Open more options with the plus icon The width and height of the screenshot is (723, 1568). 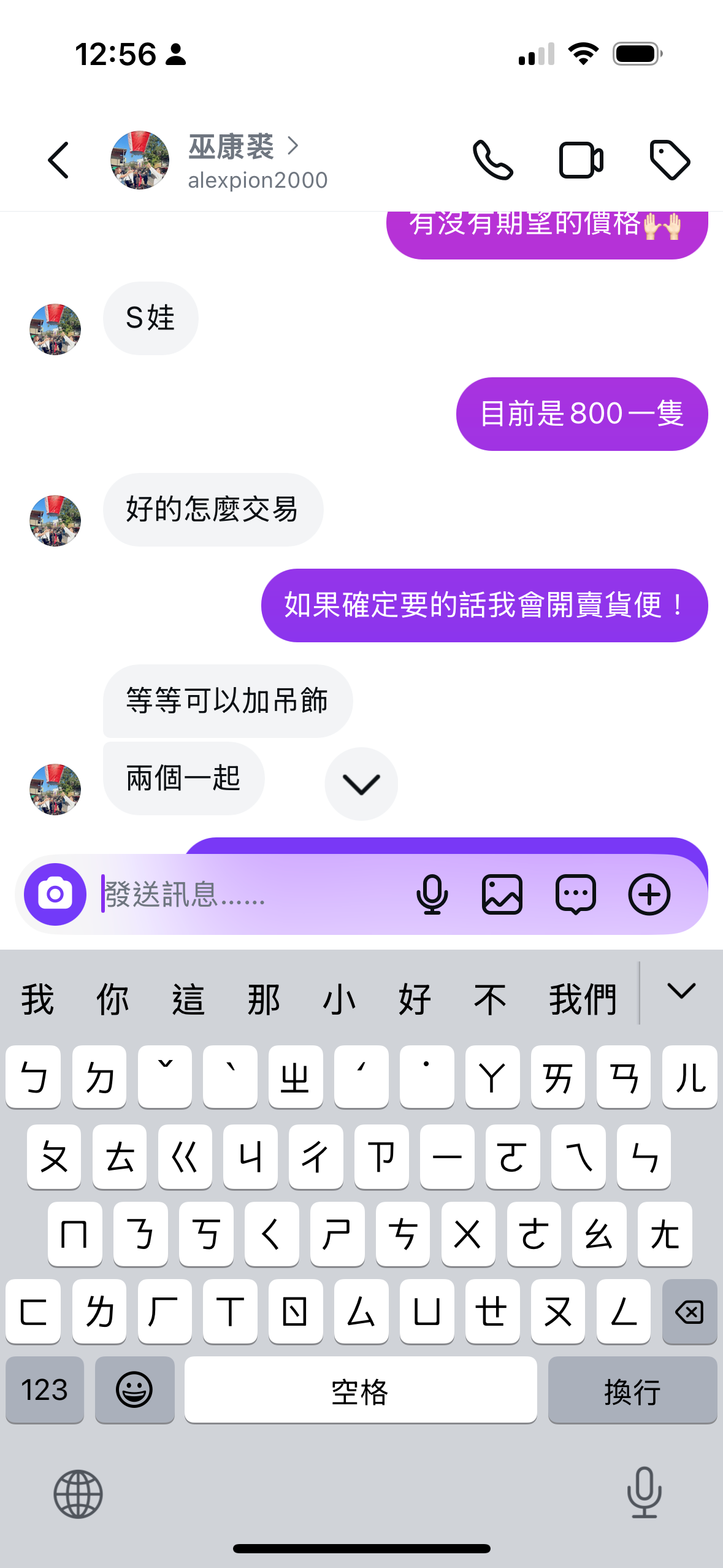click(x=649, y=894)
